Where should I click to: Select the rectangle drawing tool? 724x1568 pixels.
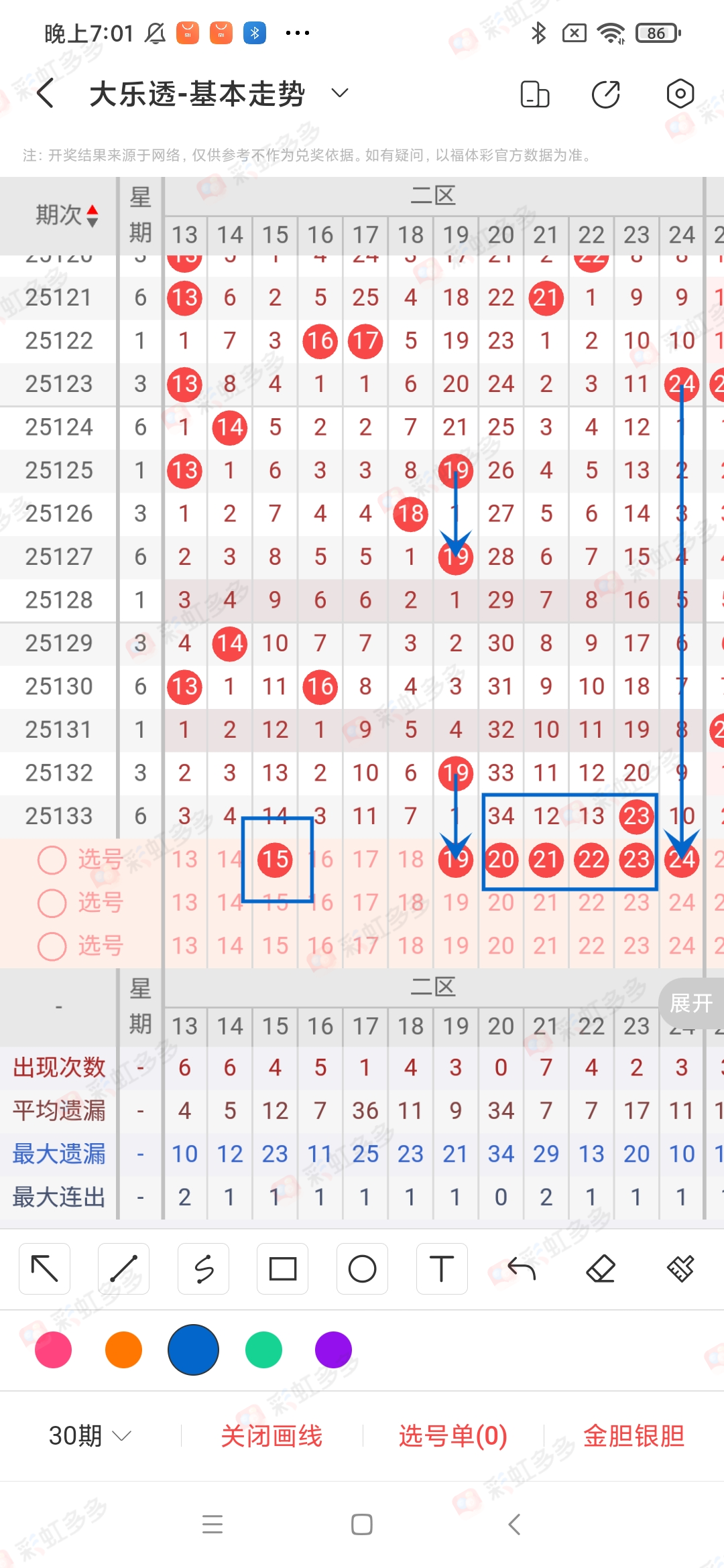tap(282, 1268)
